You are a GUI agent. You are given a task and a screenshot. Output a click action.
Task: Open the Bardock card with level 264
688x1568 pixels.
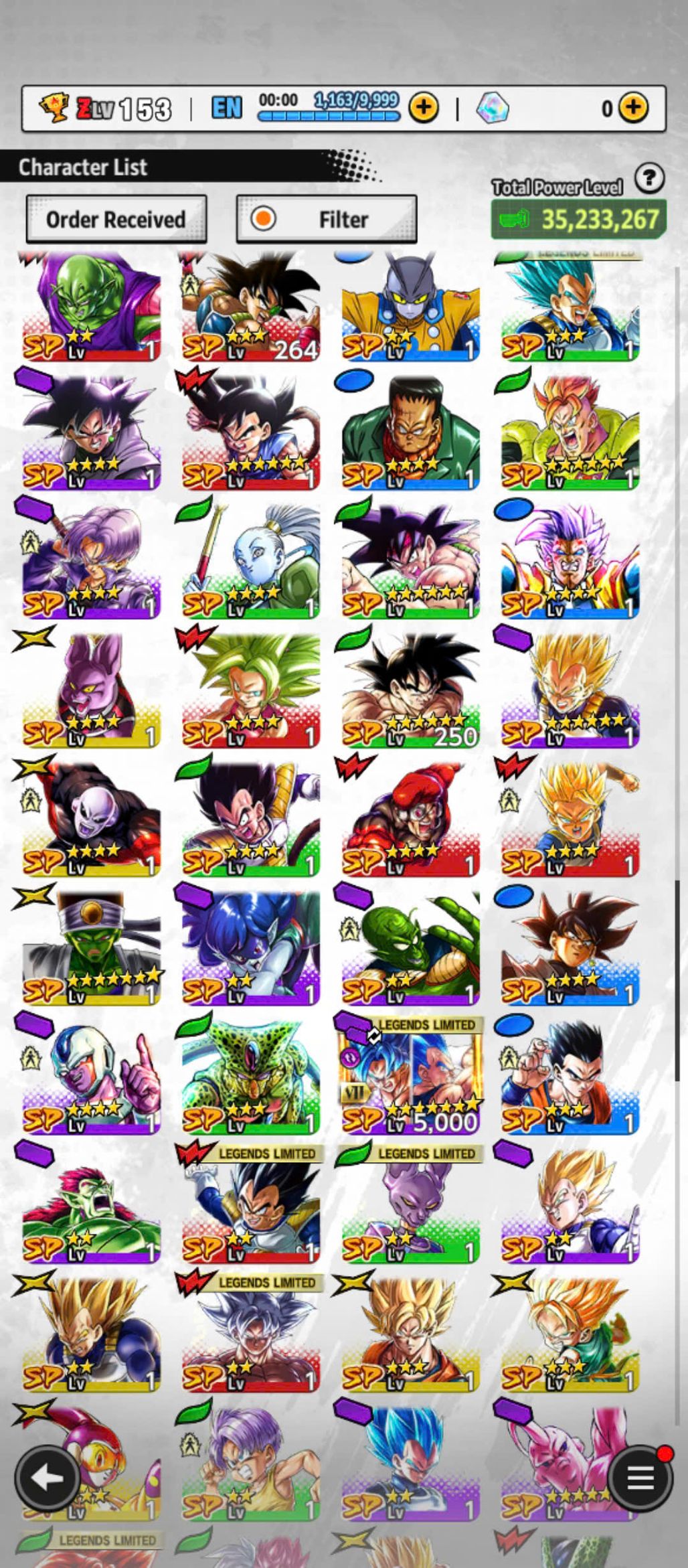coord(251,308)
